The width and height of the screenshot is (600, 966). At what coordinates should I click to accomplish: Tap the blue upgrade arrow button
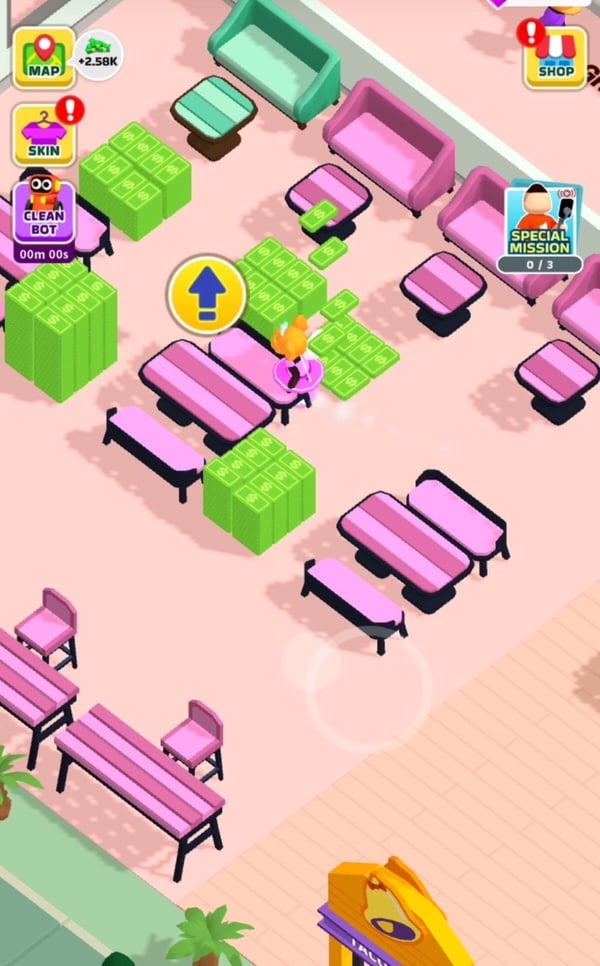206,294
